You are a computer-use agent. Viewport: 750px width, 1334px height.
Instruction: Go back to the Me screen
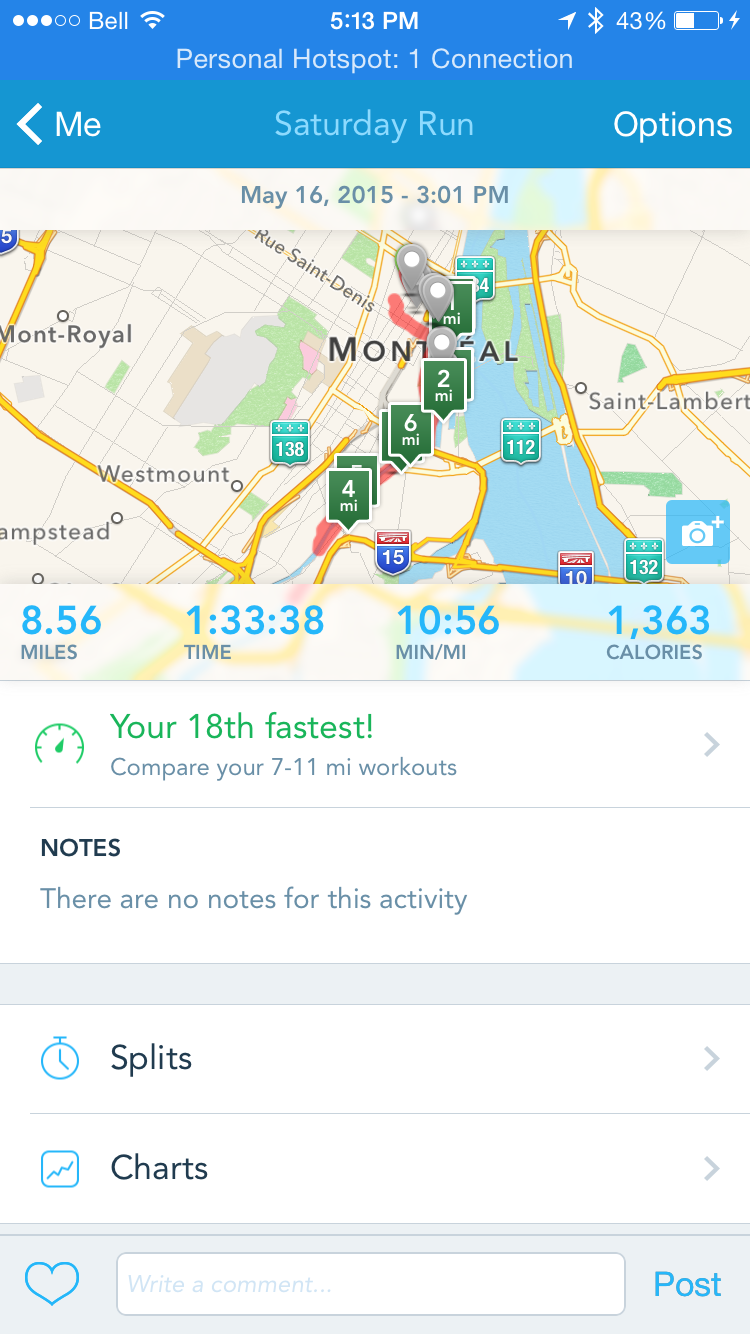[60, 125]
